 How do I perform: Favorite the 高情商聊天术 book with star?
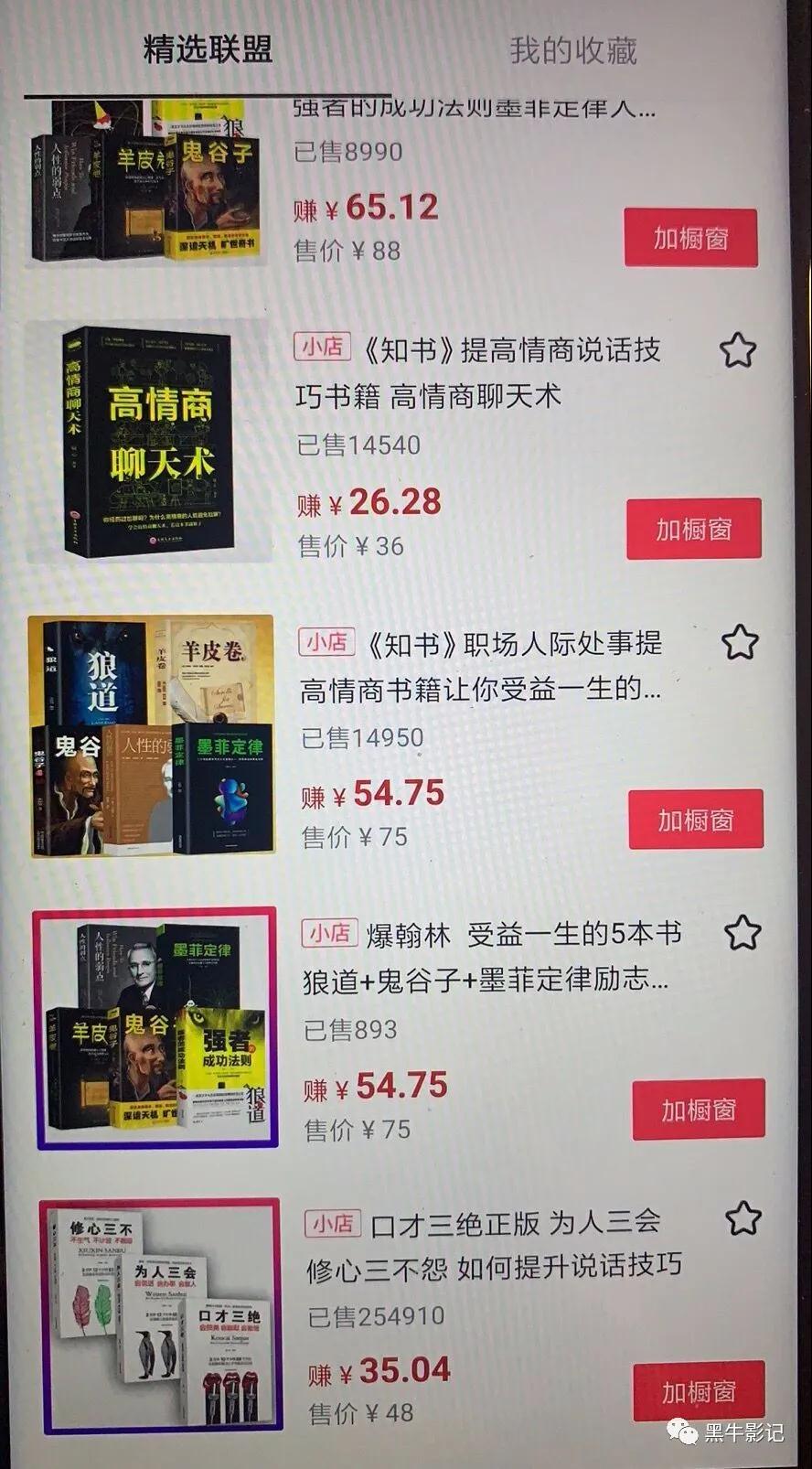[737, 350]
